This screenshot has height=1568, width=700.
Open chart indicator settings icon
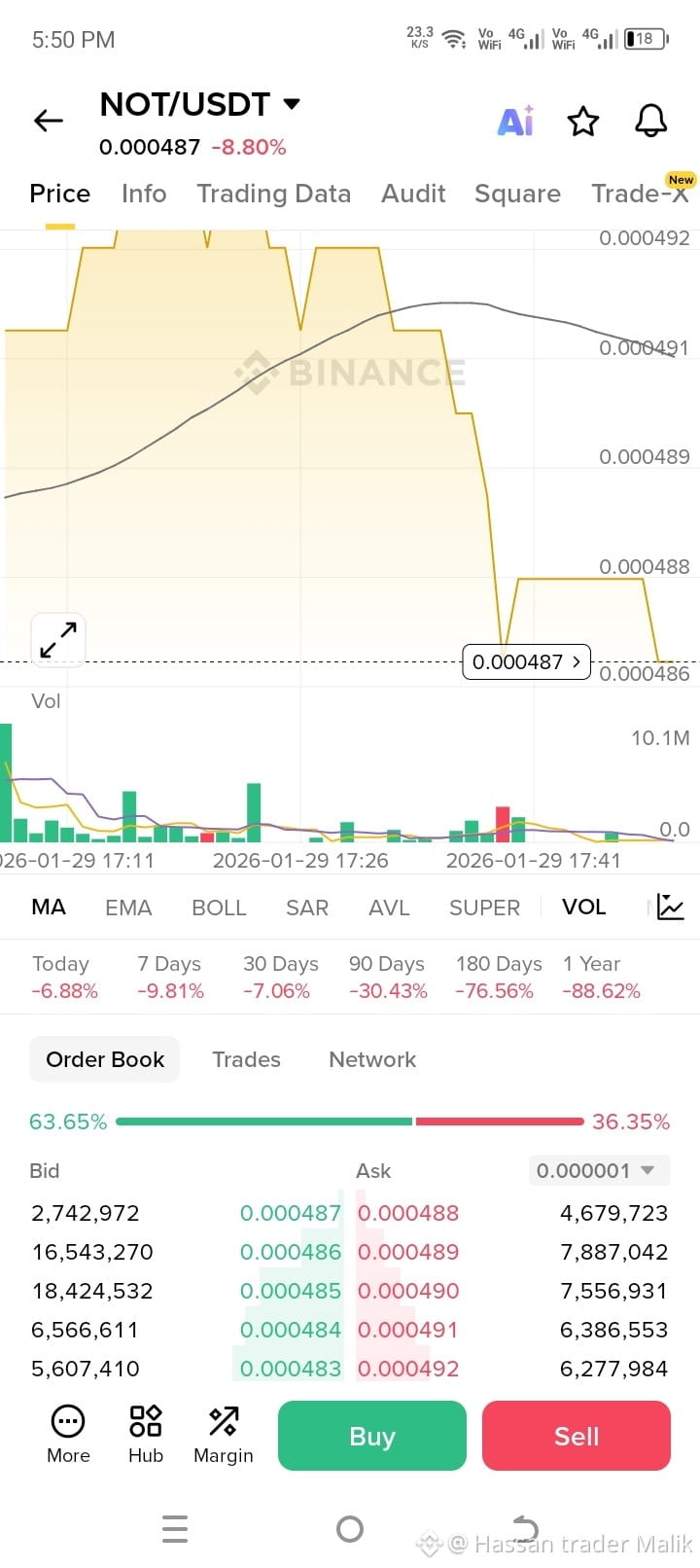click(671, 908)
